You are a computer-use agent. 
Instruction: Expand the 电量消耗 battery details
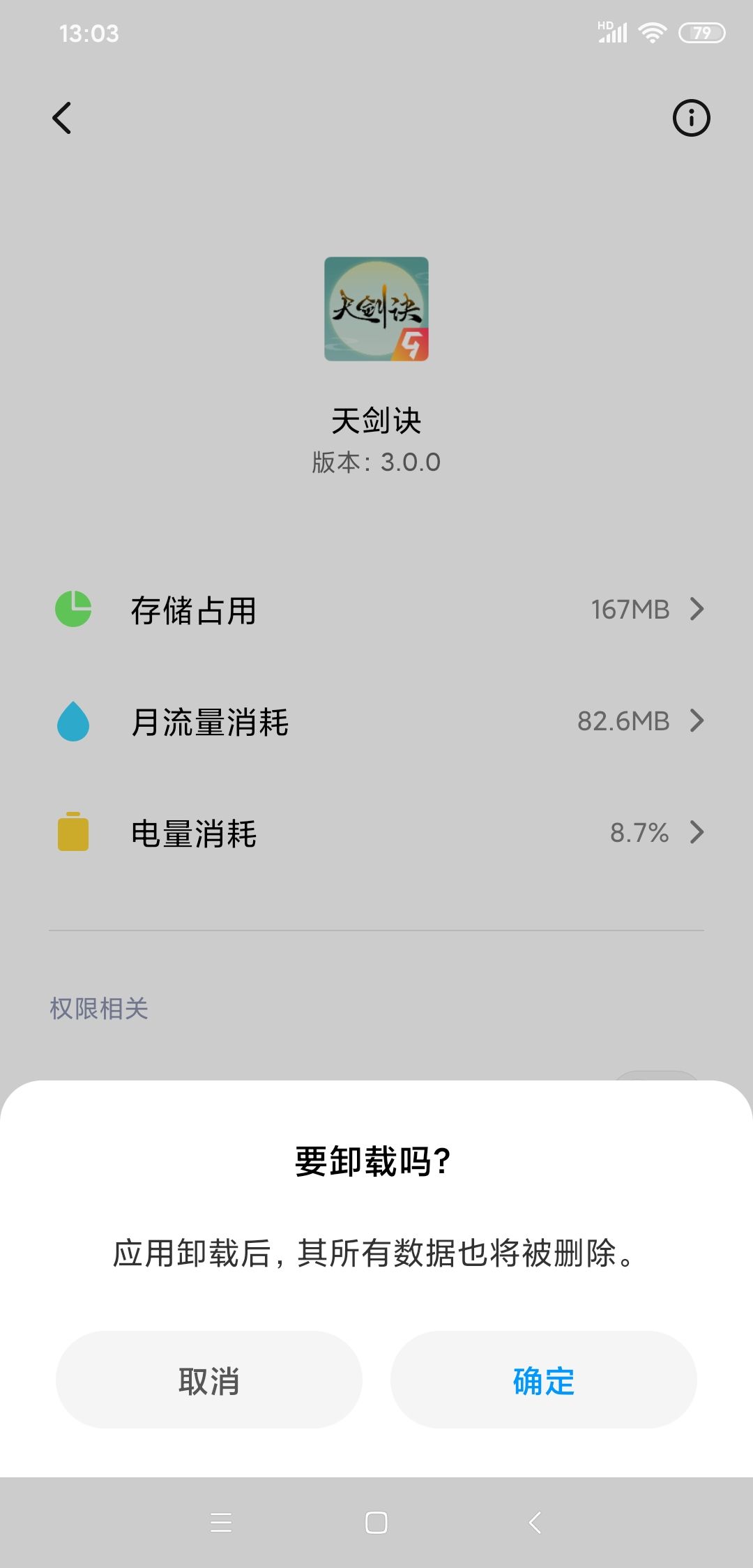coord(376,833)
